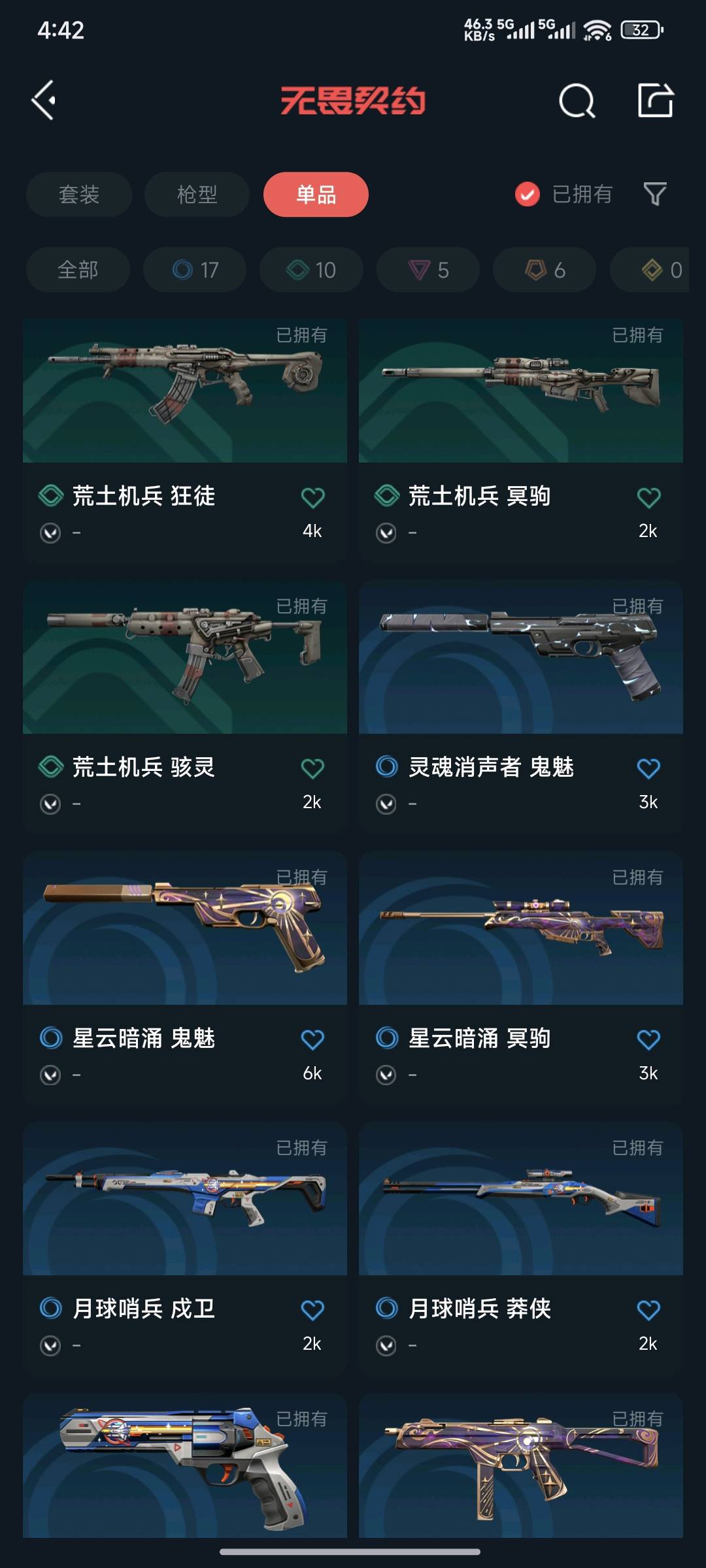
Task: Like the 灵魂消声者 鬼魅 skin
Action: (648, 769)
